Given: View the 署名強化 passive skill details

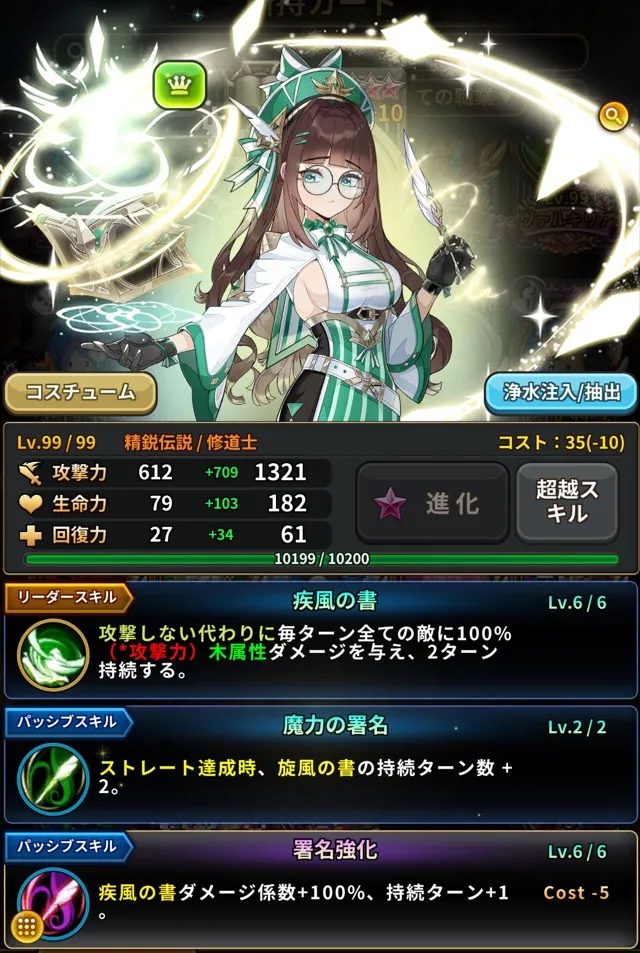Looking at the screenshot, I should pyautogui.click(x=320, y=889).
